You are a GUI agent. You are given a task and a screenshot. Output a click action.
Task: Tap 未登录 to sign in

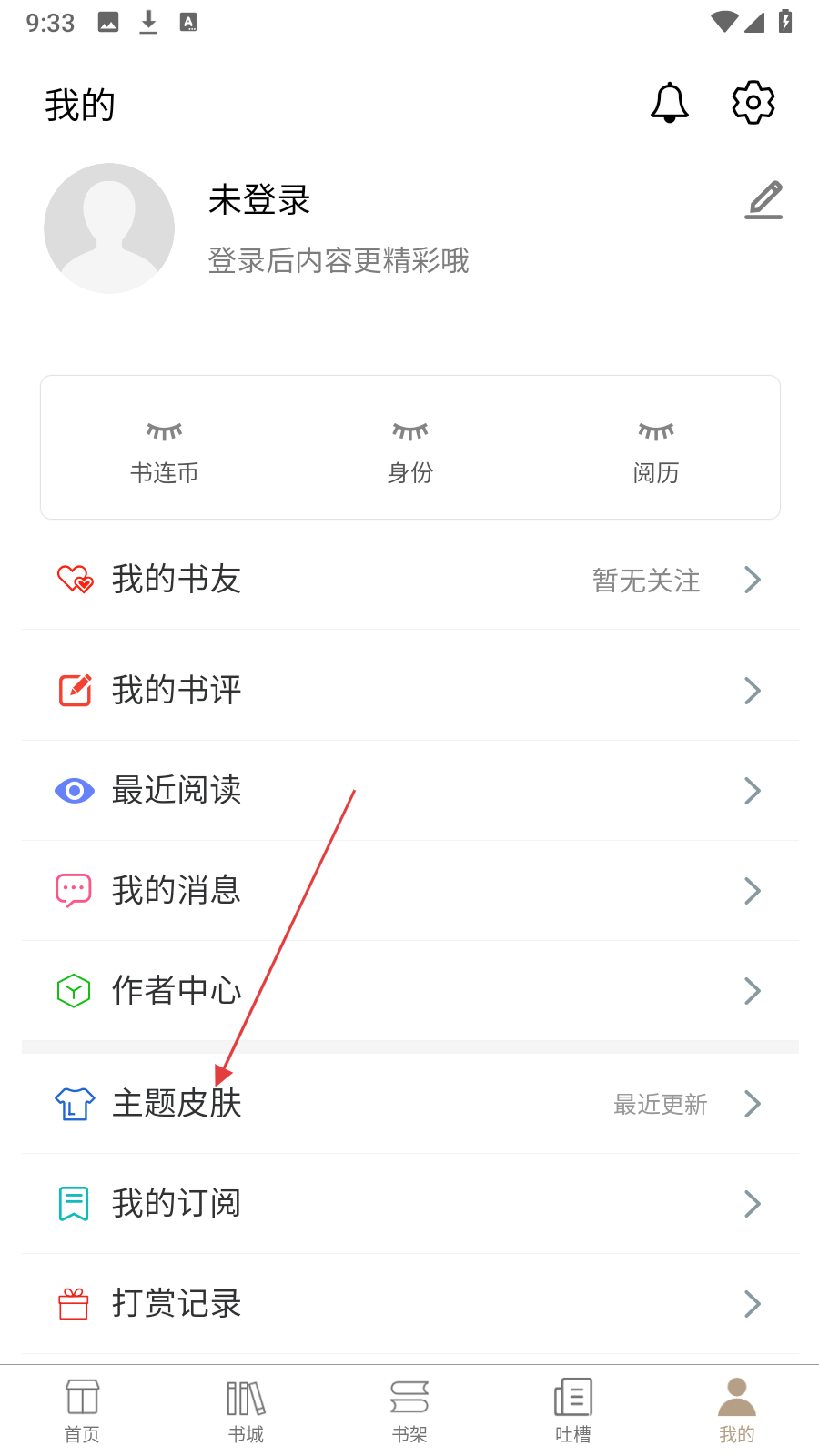pos(259,200)
